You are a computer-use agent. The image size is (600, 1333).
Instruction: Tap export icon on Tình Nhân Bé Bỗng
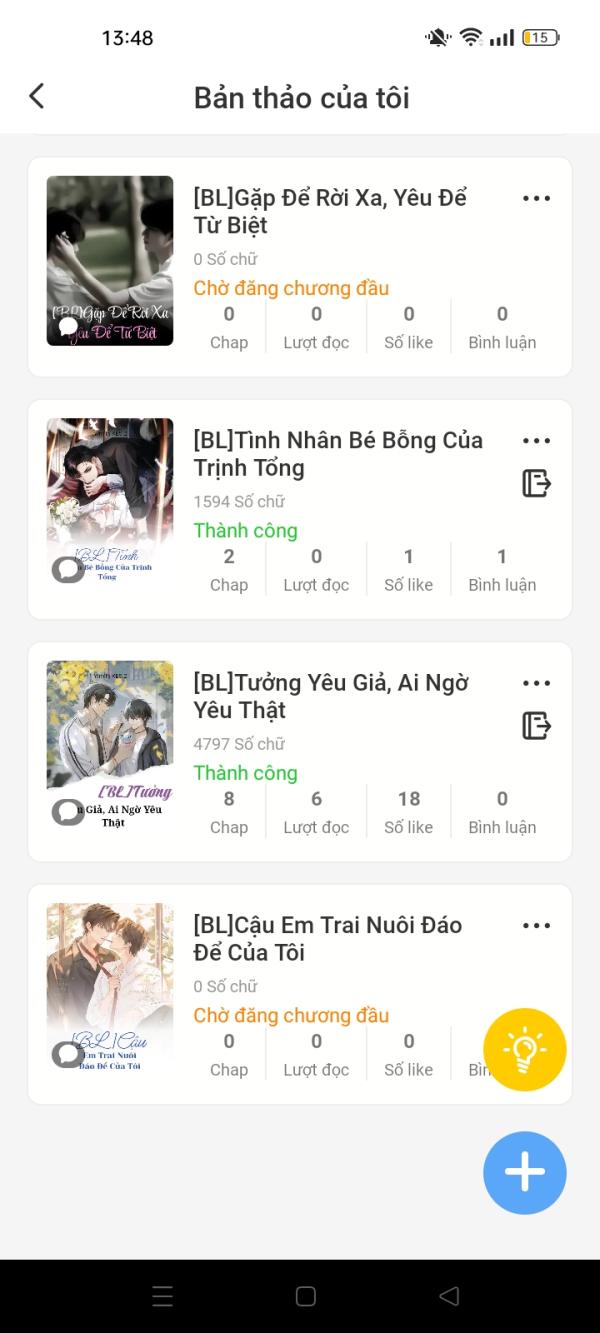[x=536, y=483]
